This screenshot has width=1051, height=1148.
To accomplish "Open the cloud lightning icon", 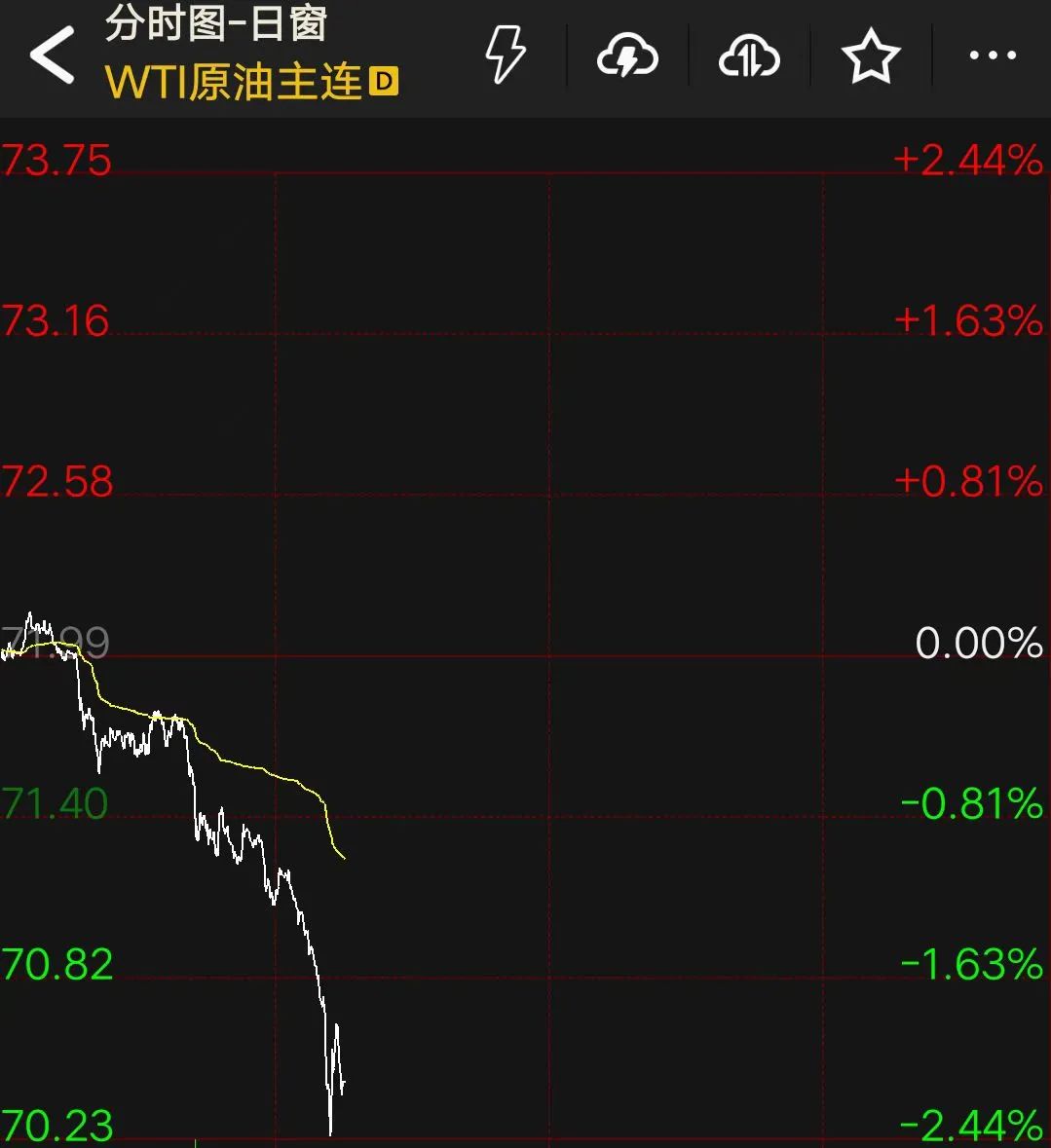I will point(626,56).
